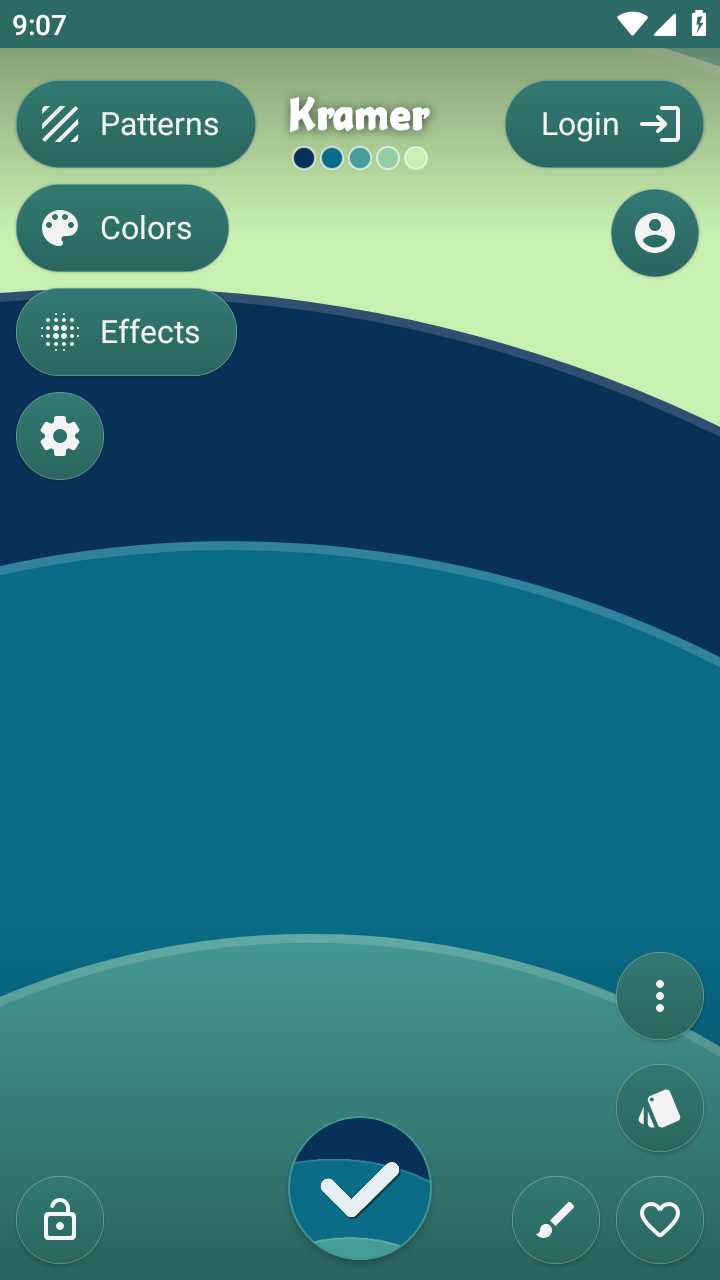Open the Colors menu

[x=122, y=228]
